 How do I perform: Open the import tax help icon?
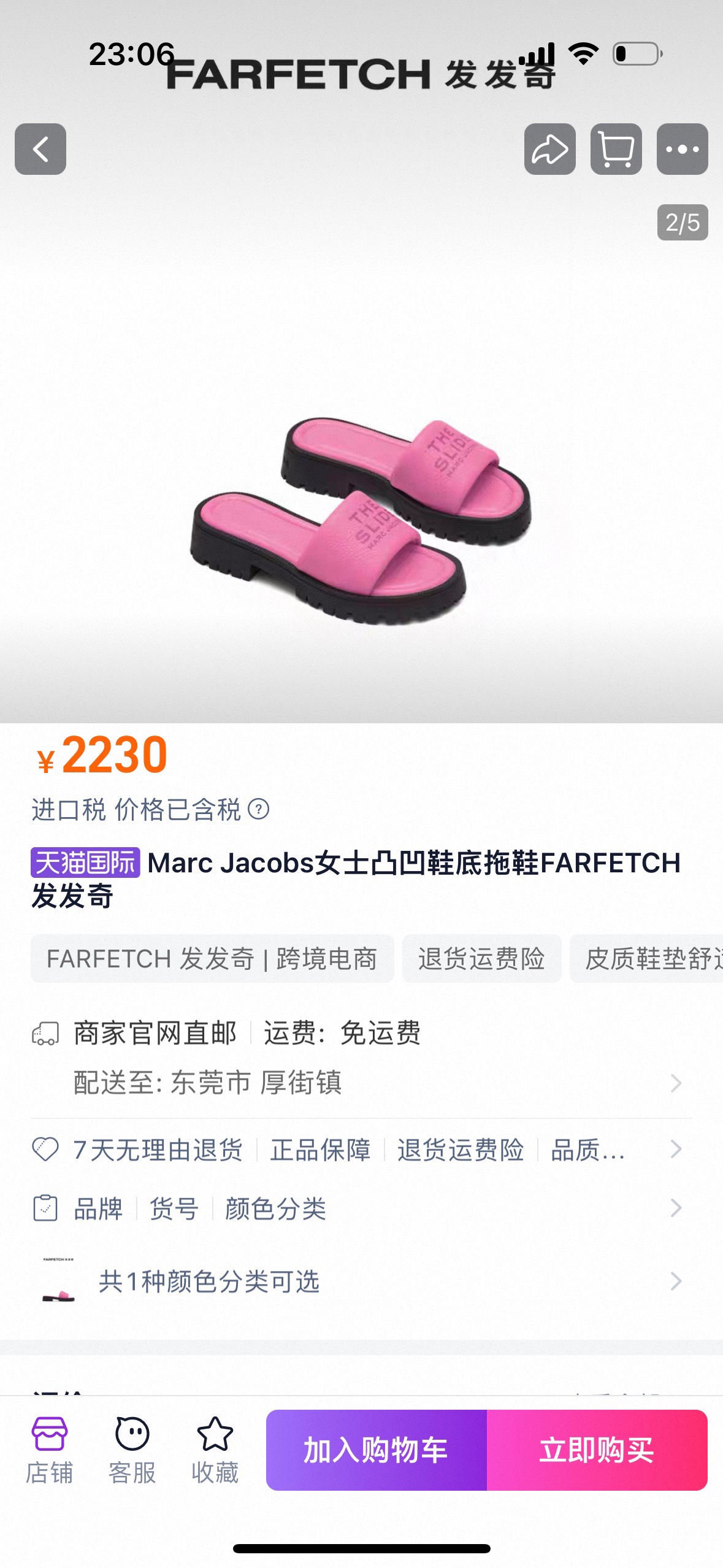258,810
